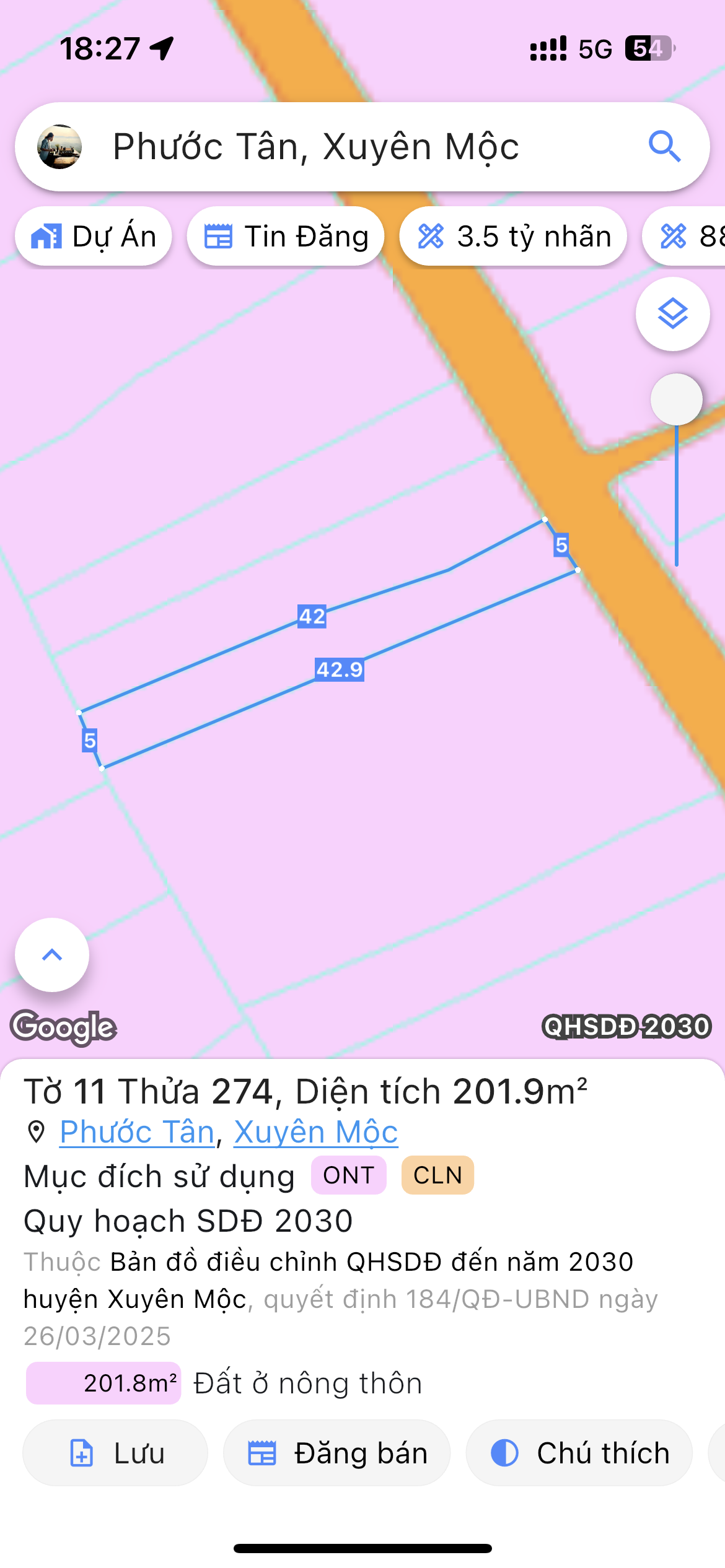Open the Phước Tân link
The width and height of the screenshot is (725, 1568).
point(137,1132)
